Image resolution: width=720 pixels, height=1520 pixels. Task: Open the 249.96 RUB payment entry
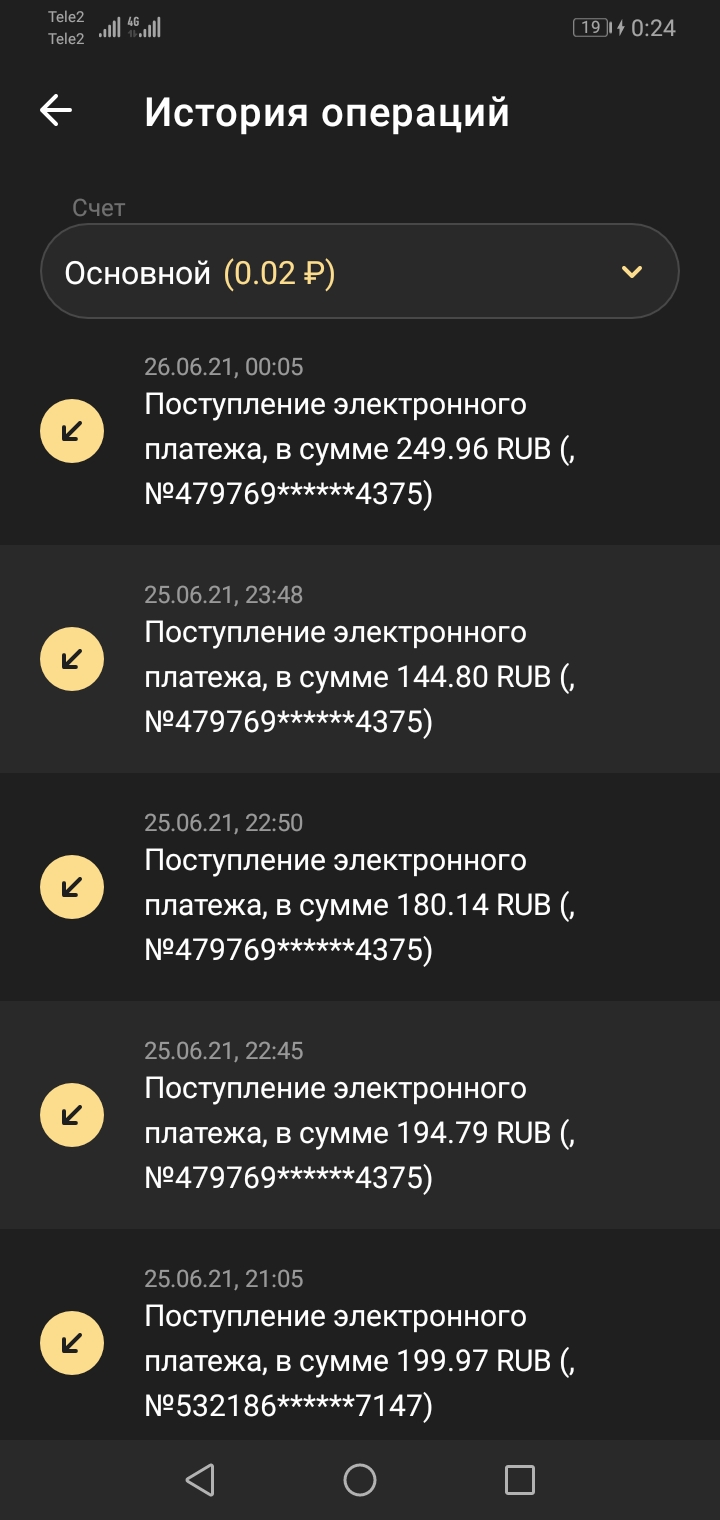(x=360, y=450)
